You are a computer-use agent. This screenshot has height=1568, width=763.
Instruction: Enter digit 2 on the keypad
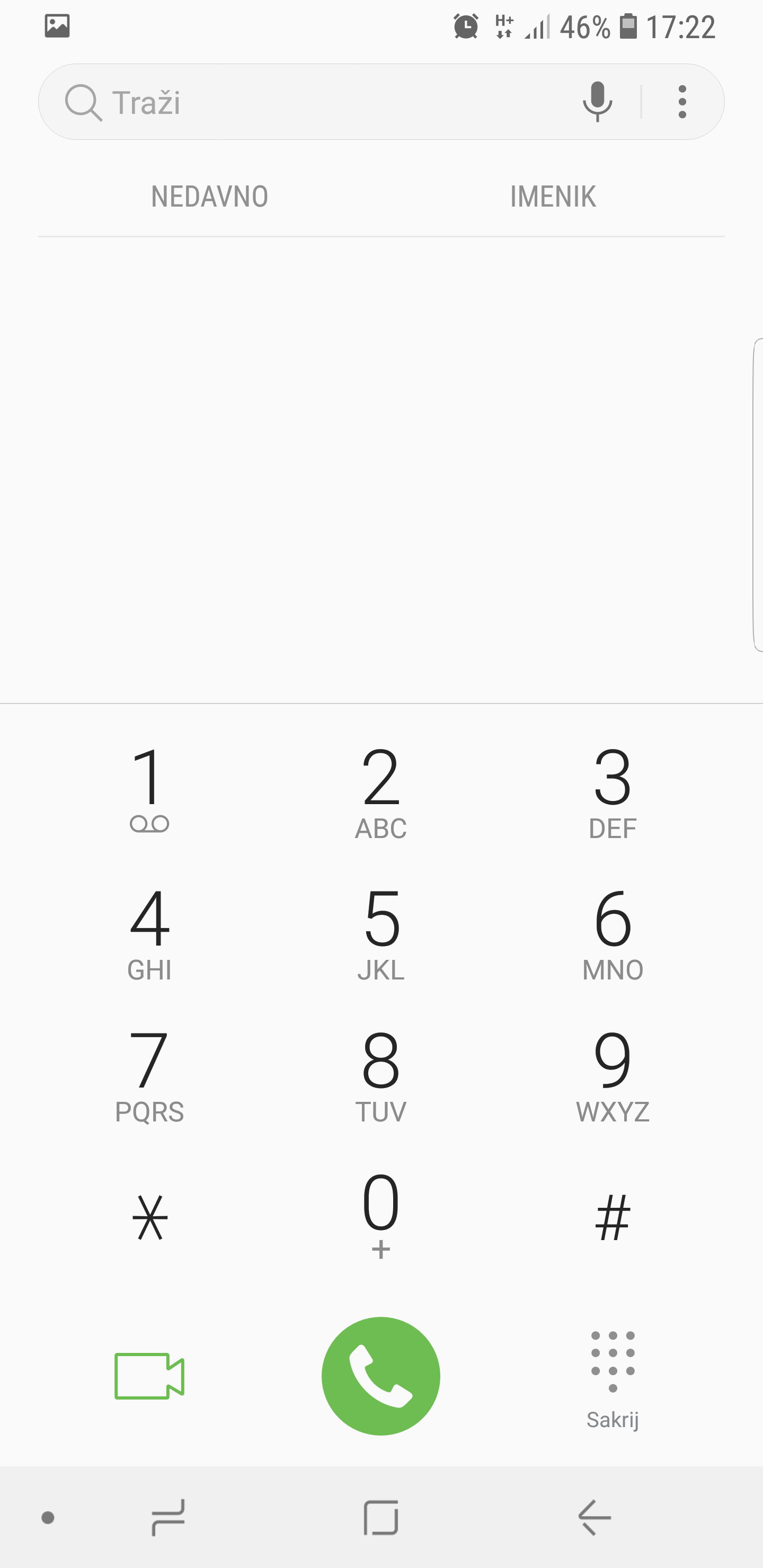(380, 791)
